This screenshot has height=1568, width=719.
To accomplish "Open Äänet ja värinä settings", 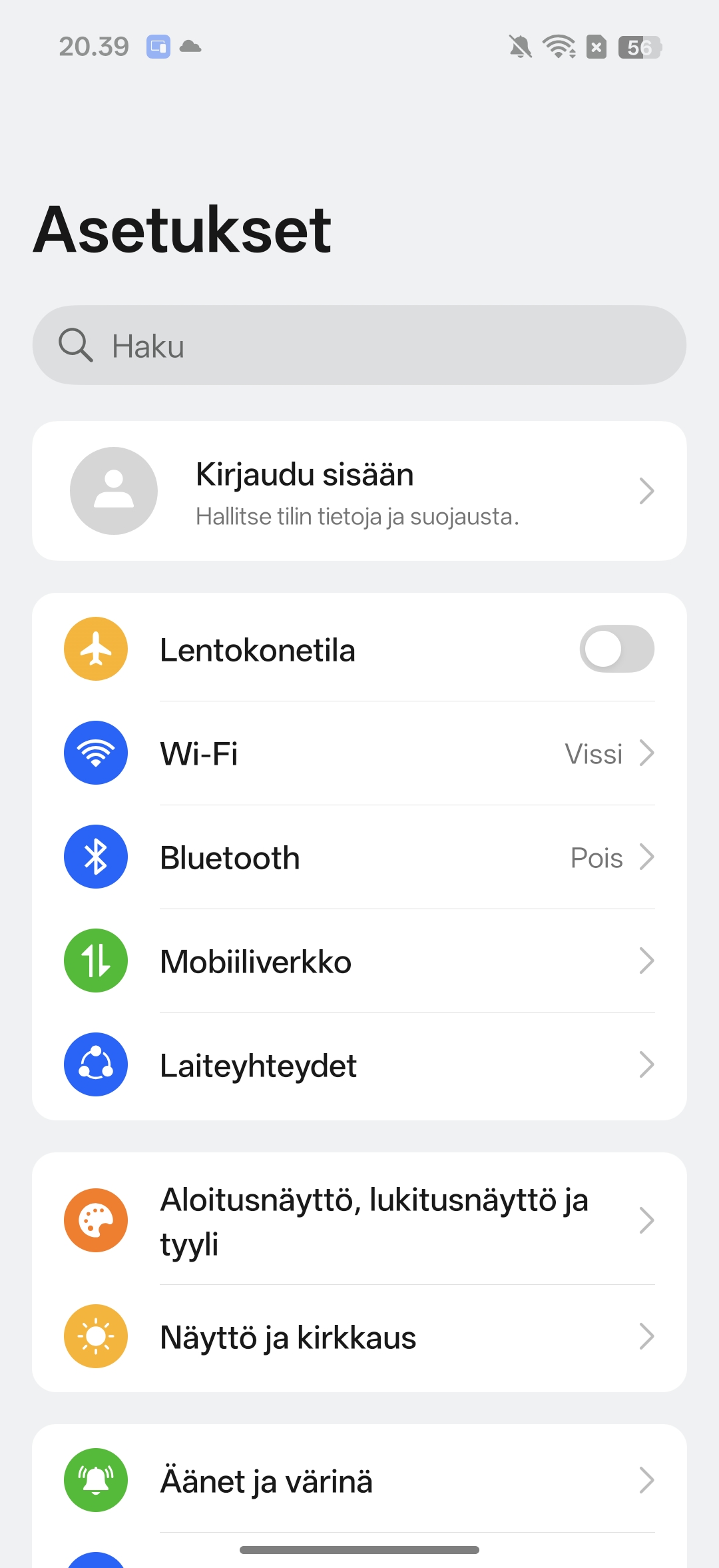I will [x=359, y=1481].
